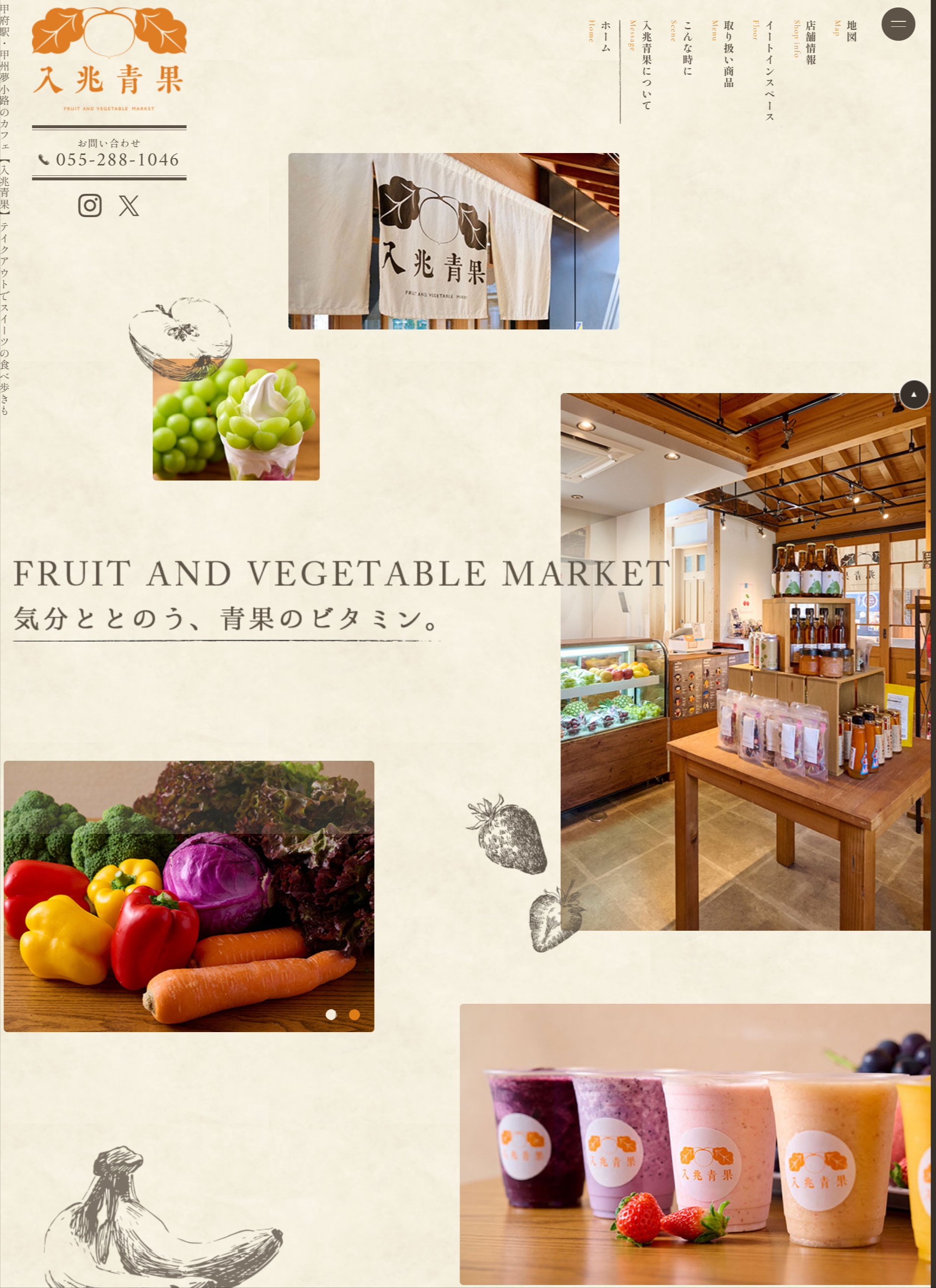The height and width of the screenshot is (1288, 936).
Task: Select the second orange slideshow dot
Action: coord(354,1014)
